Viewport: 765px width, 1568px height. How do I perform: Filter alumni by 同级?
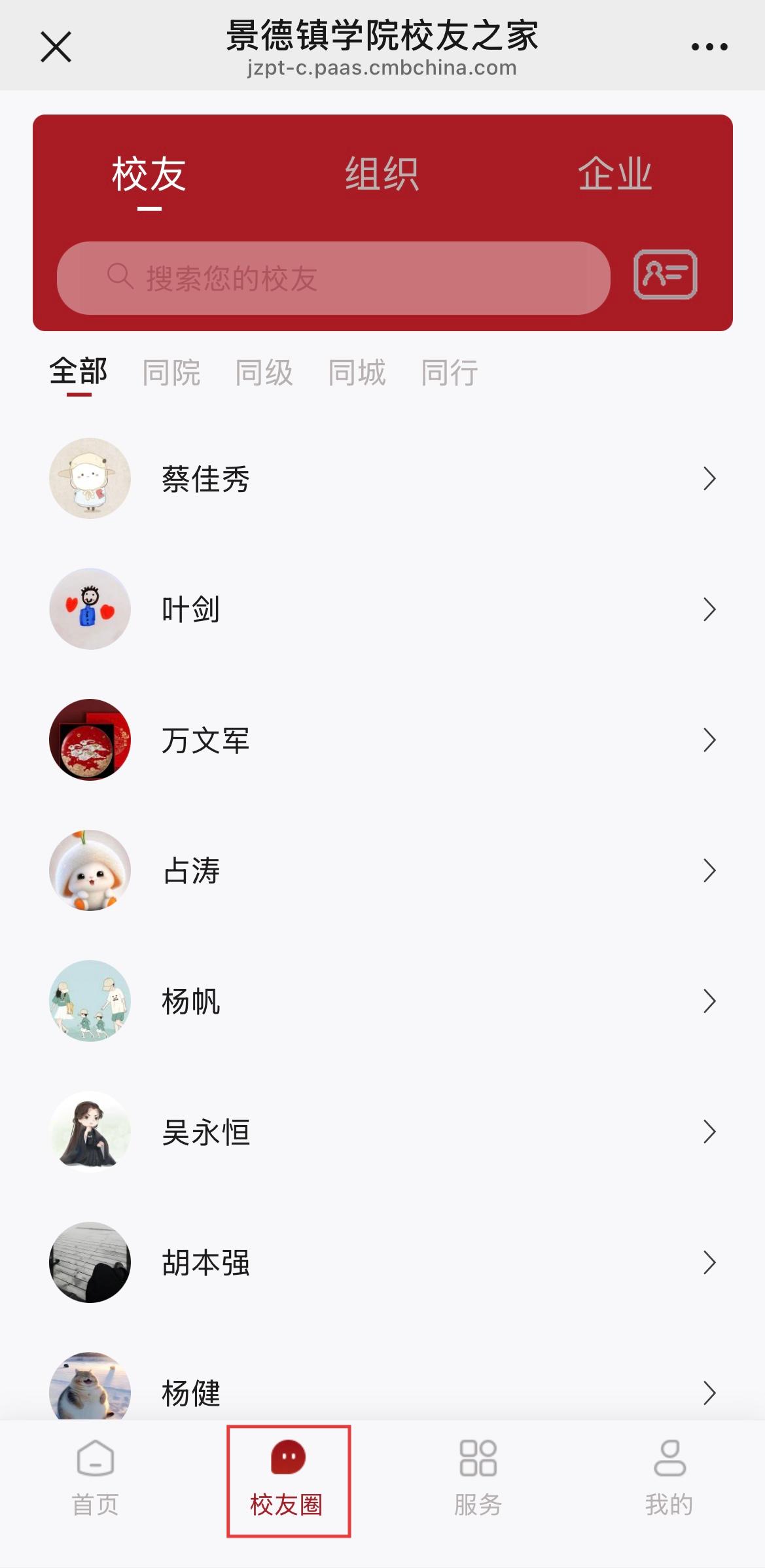click(x=264, y=372)
